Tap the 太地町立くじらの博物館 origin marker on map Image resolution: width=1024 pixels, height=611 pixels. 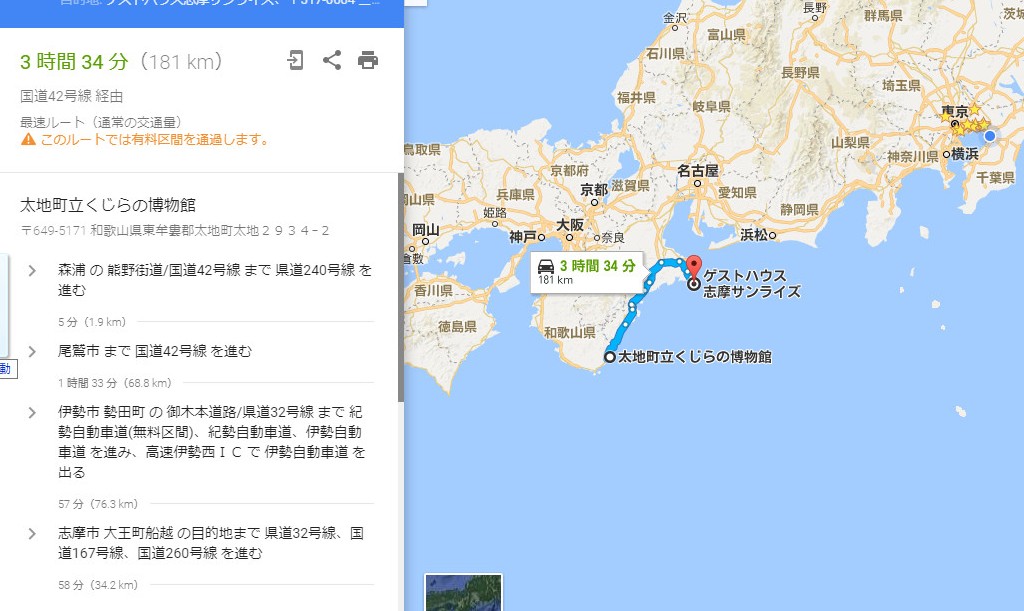pyautogui.click(x=610, y=357)
